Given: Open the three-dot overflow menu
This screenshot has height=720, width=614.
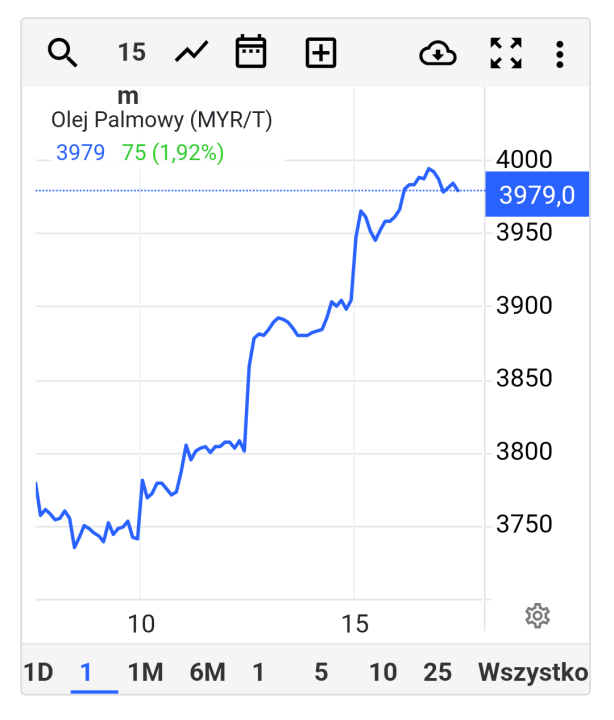Looking at the screenshot, I should pos(560,52).
